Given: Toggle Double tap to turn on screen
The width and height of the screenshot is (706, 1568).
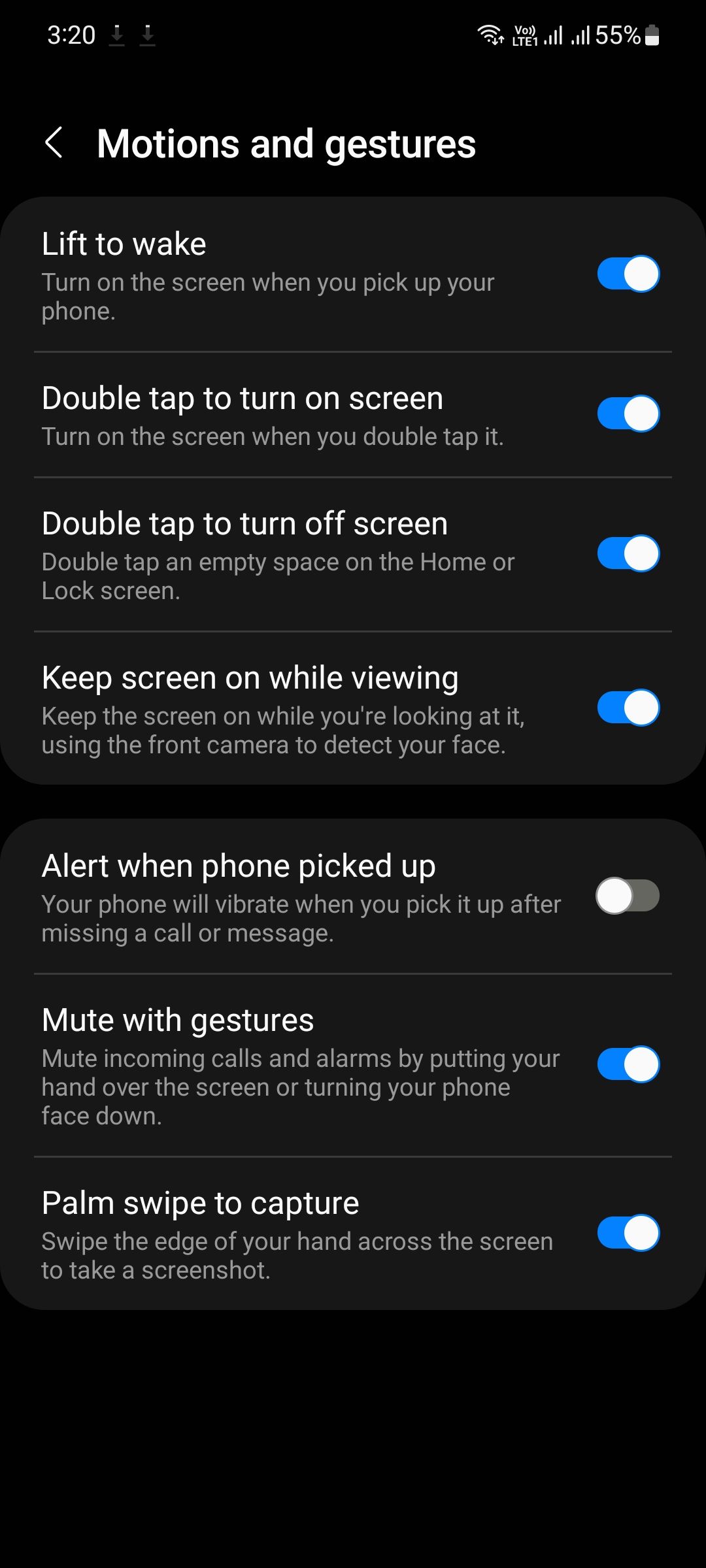Looking at the screenshot, I should point(628,414).
